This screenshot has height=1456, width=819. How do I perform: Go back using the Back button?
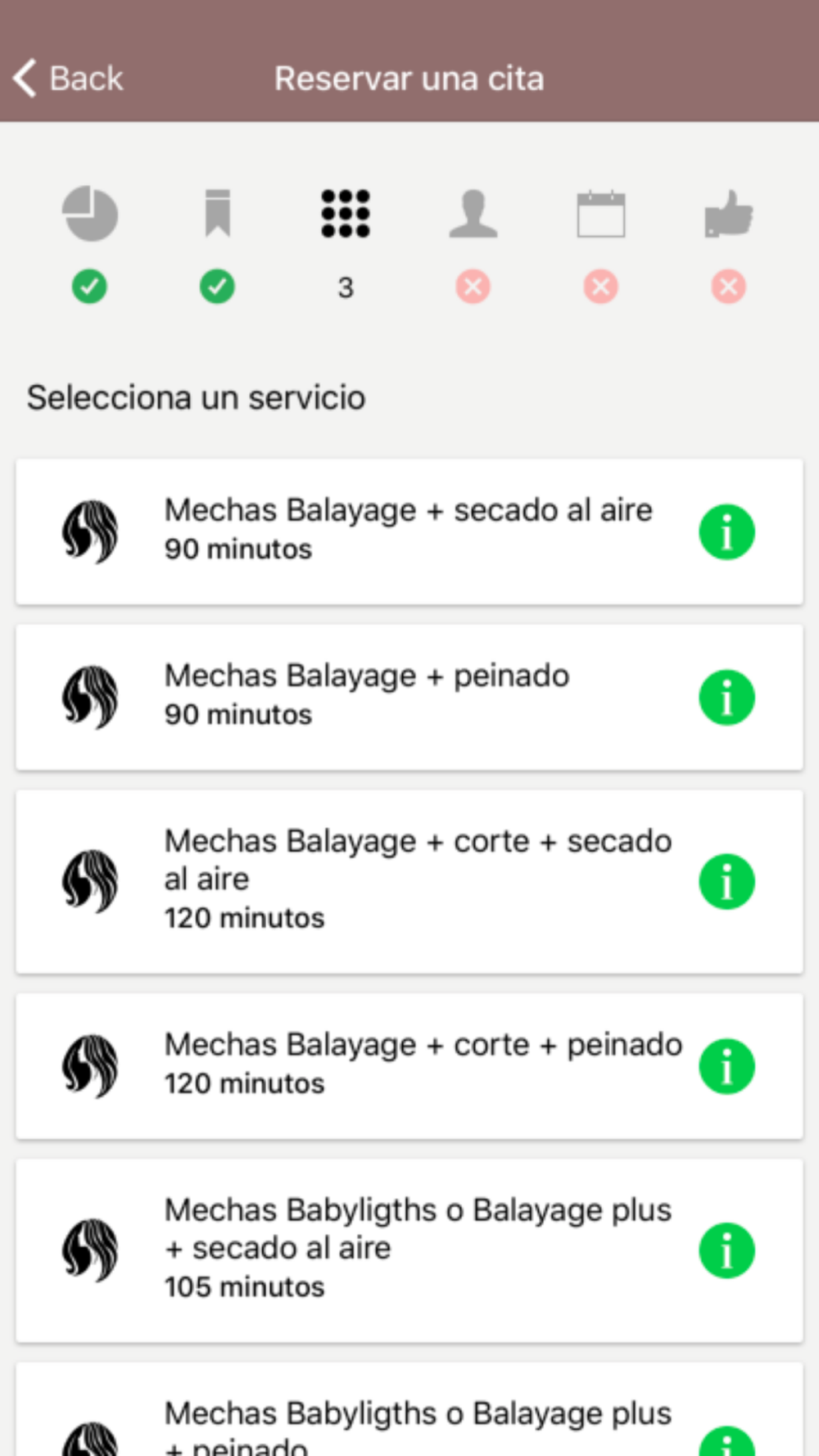68,79
